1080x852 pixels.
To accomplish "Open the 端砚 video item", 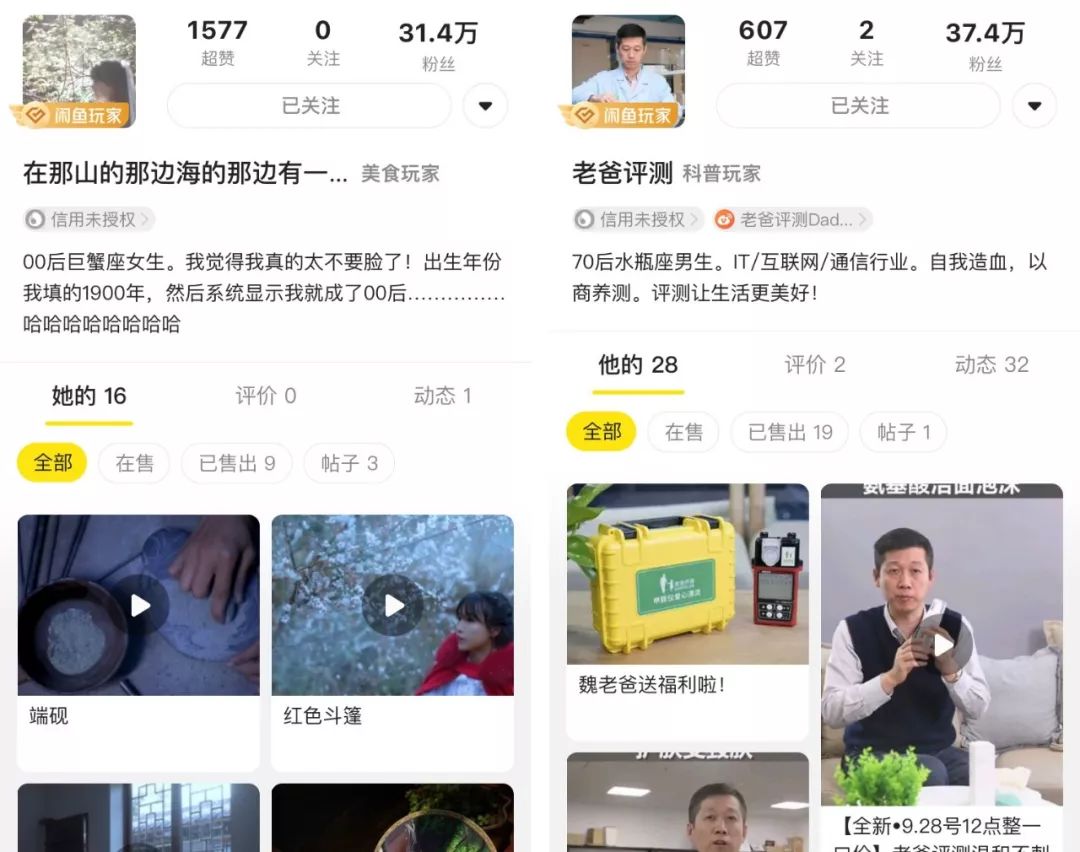I will coord(138,605).
